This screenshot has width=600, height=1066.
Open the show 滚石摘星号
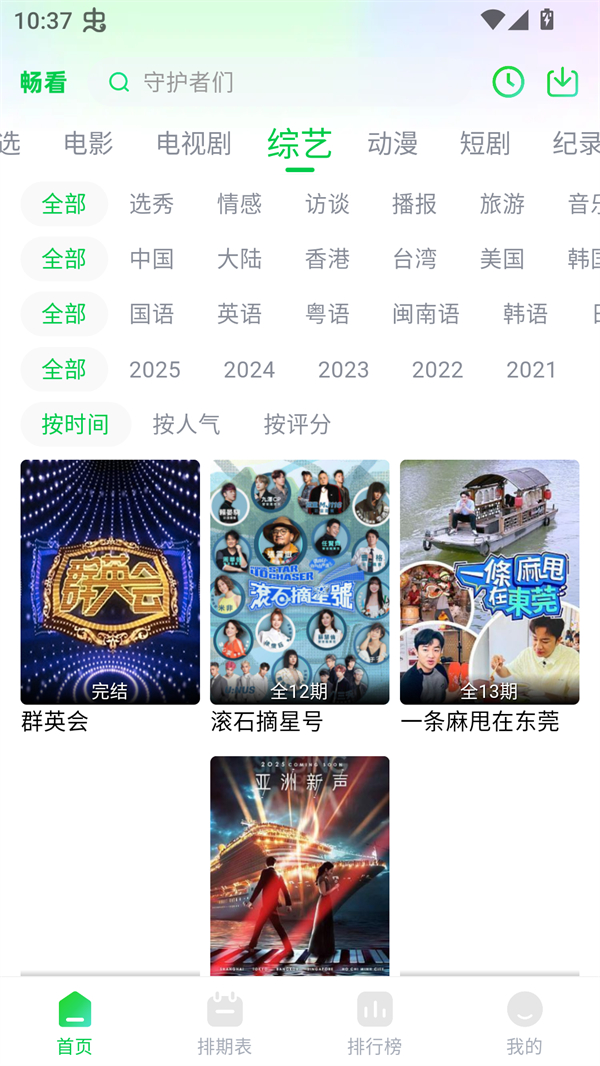pos(300,582)
